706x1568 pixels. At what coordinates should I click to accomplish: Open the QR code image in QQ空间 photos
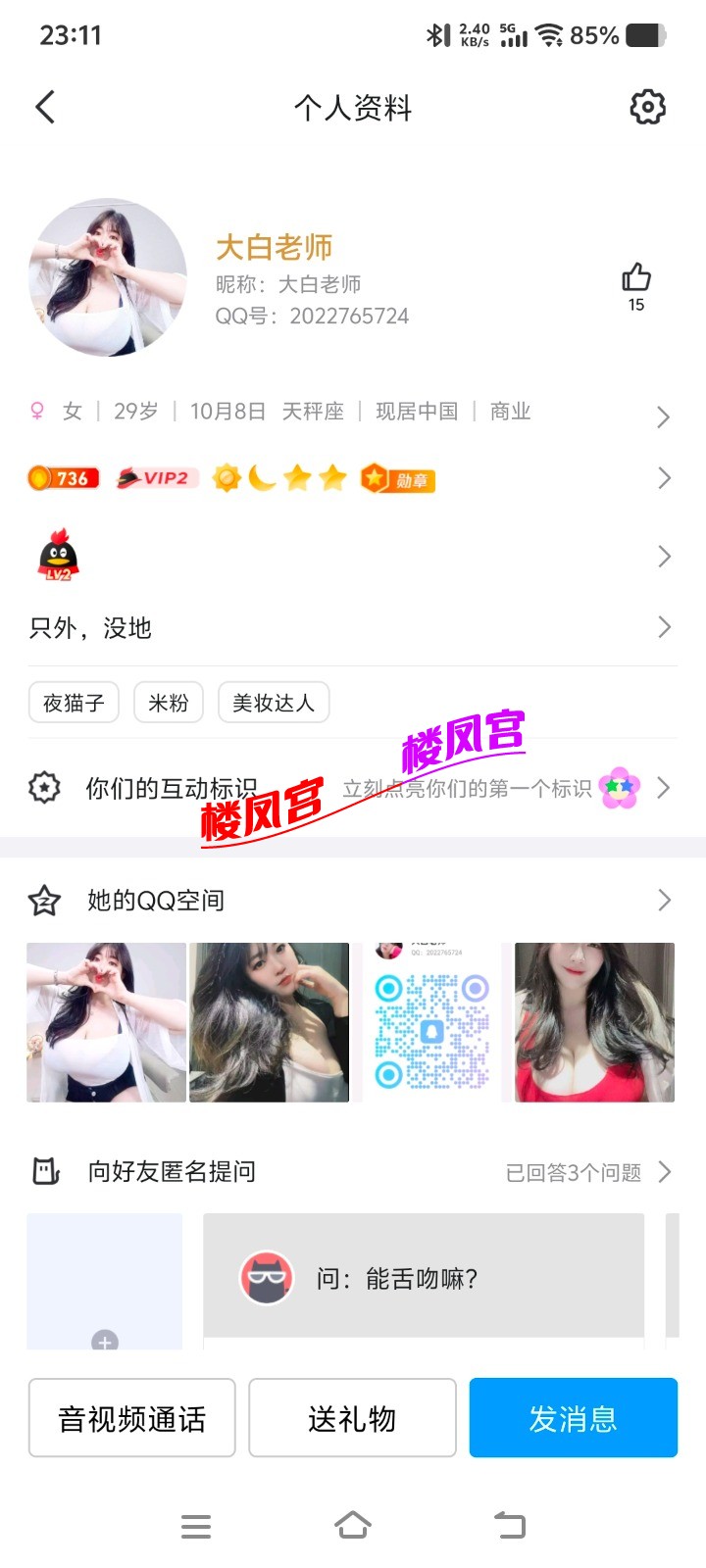point(429,1021)
